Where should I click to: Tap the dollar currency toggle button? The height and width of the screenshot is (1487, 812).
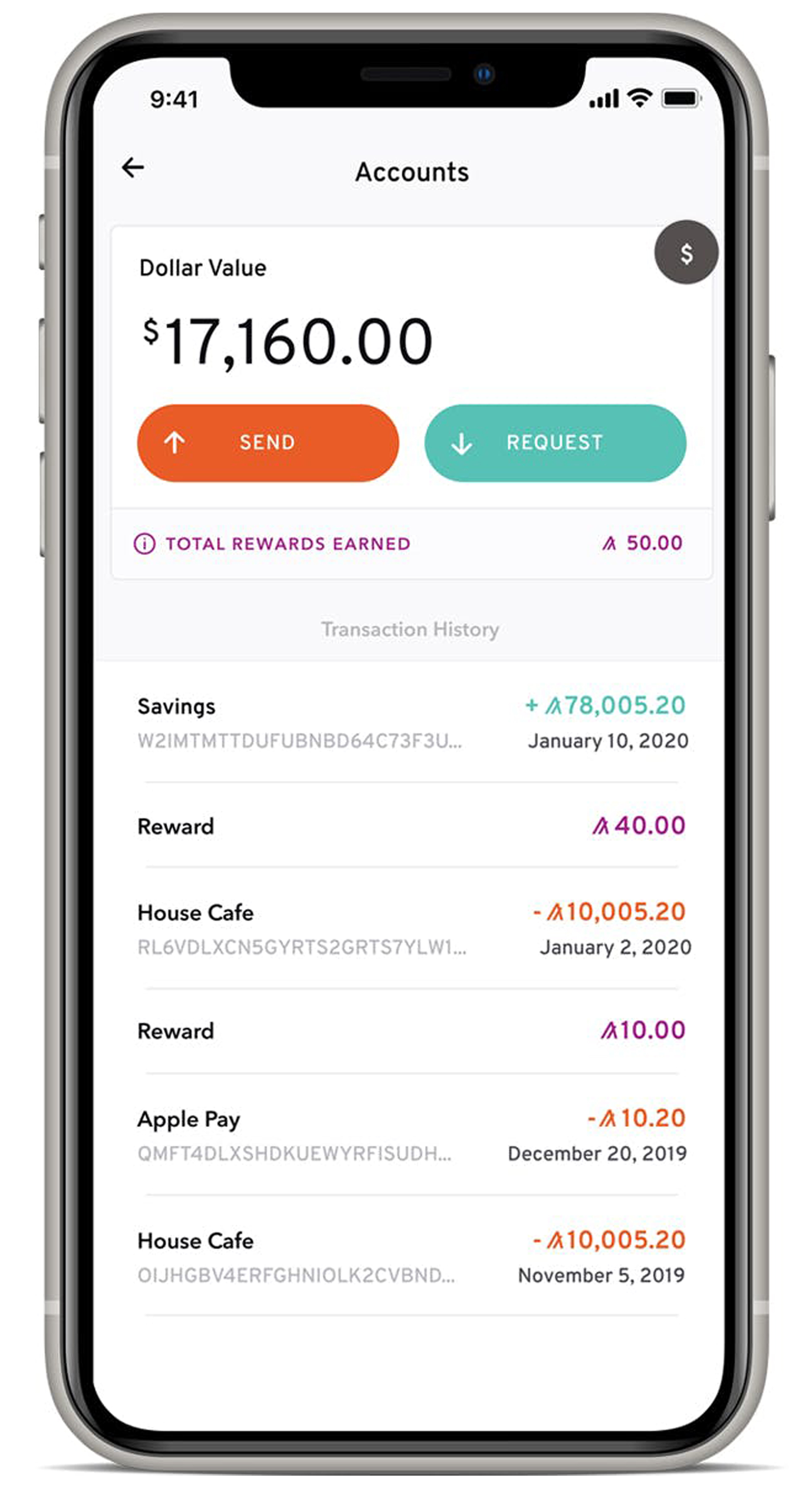tap(686, 252)
